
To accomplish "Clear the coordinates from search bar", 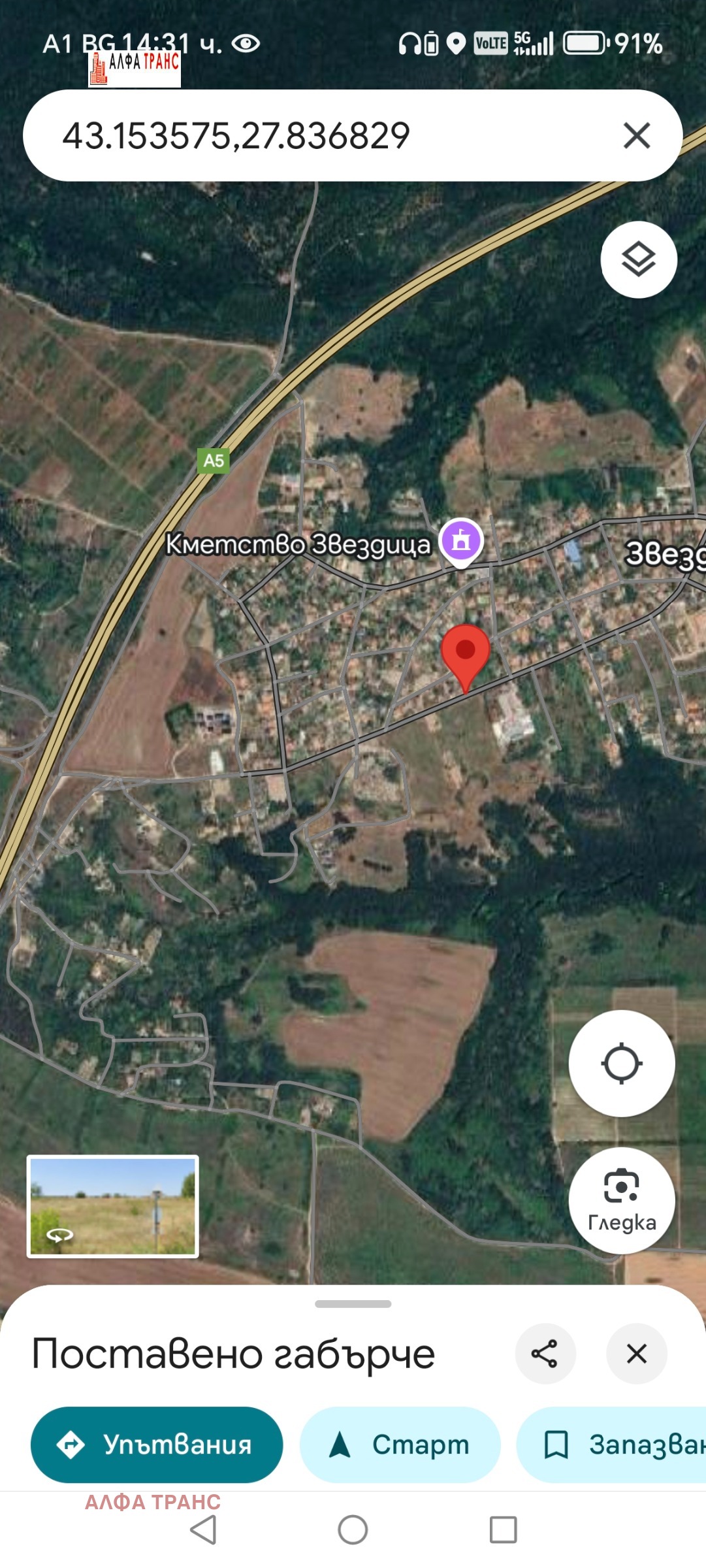I will pyautogui.click(x=636, y=136).
